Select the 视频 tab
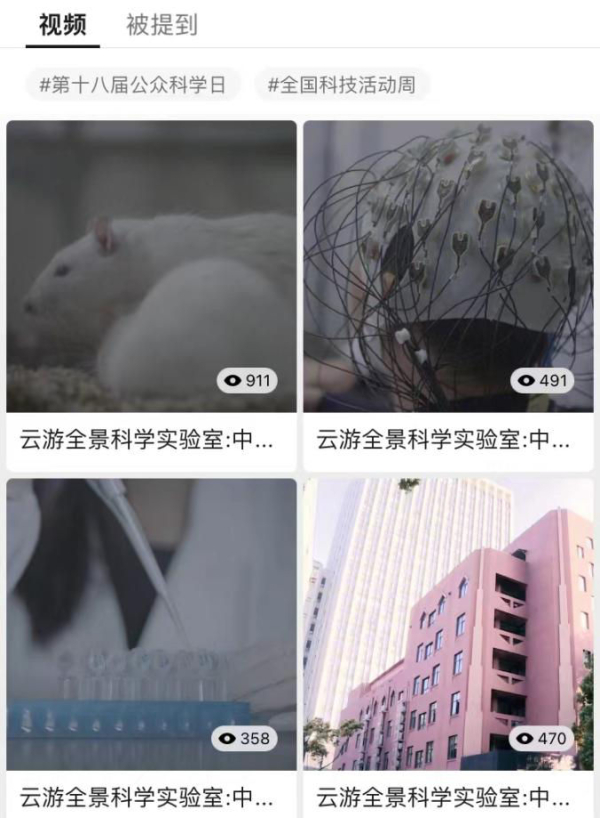This screenshot has height=818, width=600. tap(62, 25)
